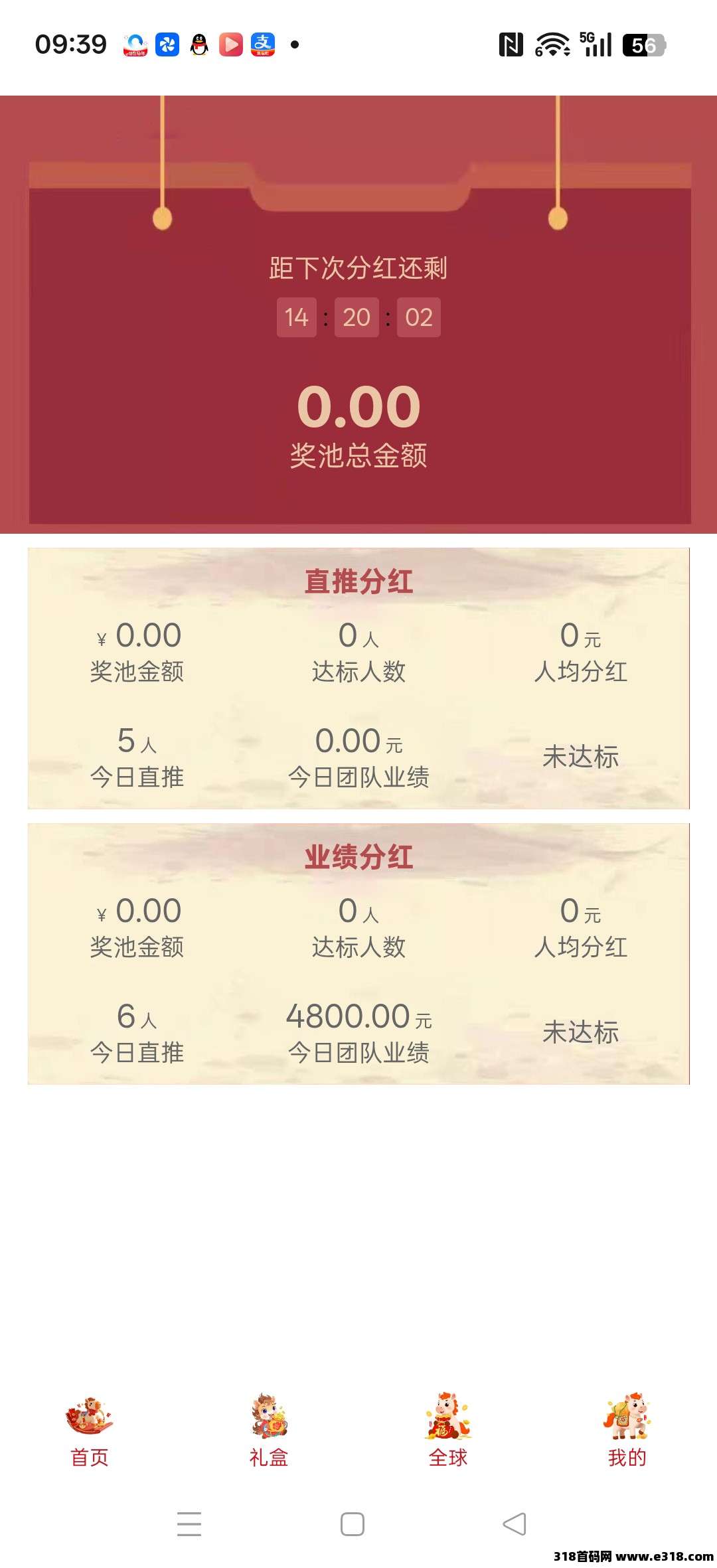
Task: Tap the system back button
Action: [x=515, y=1524]
